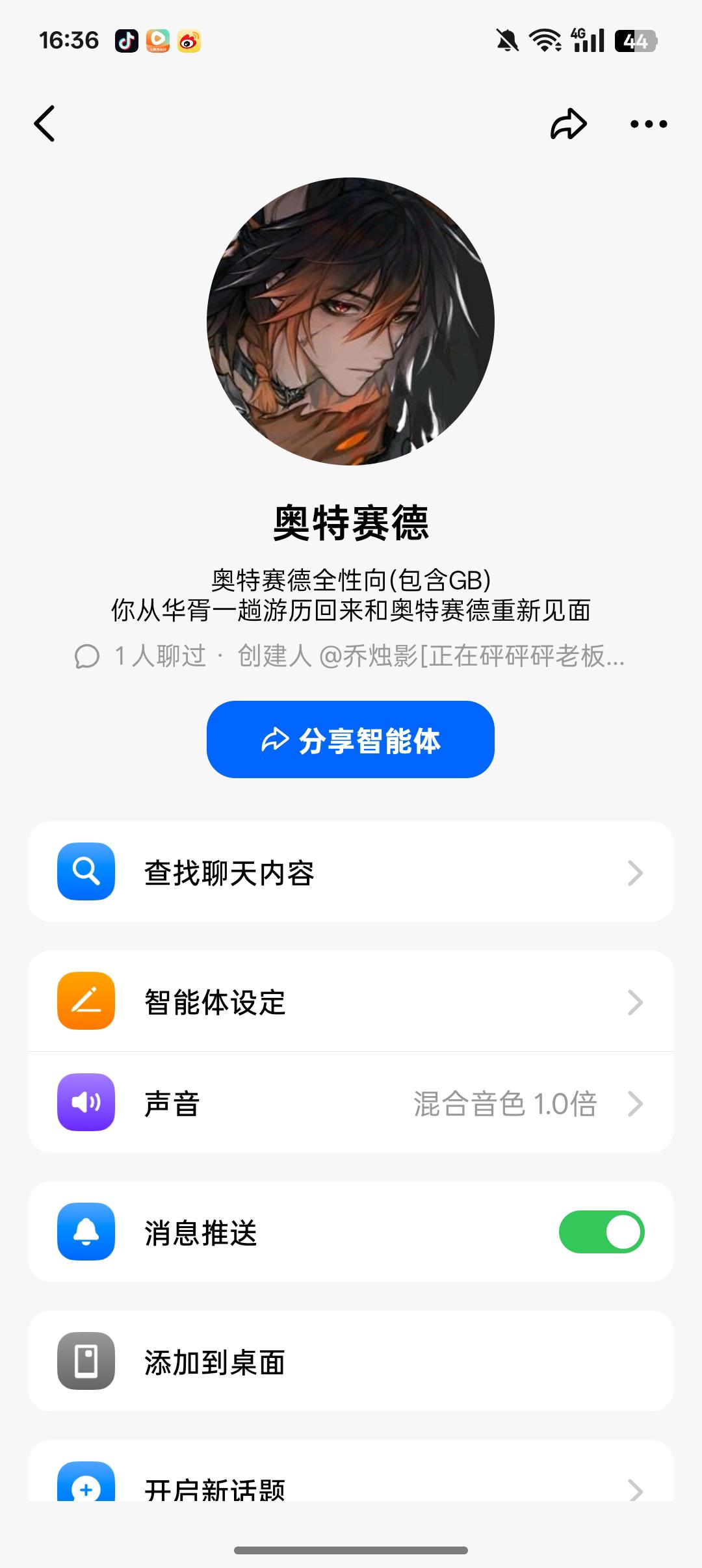Change the 声音 voice setting
The image size is (702, 1568).
pyautogui.click(x=350, y=1103)
